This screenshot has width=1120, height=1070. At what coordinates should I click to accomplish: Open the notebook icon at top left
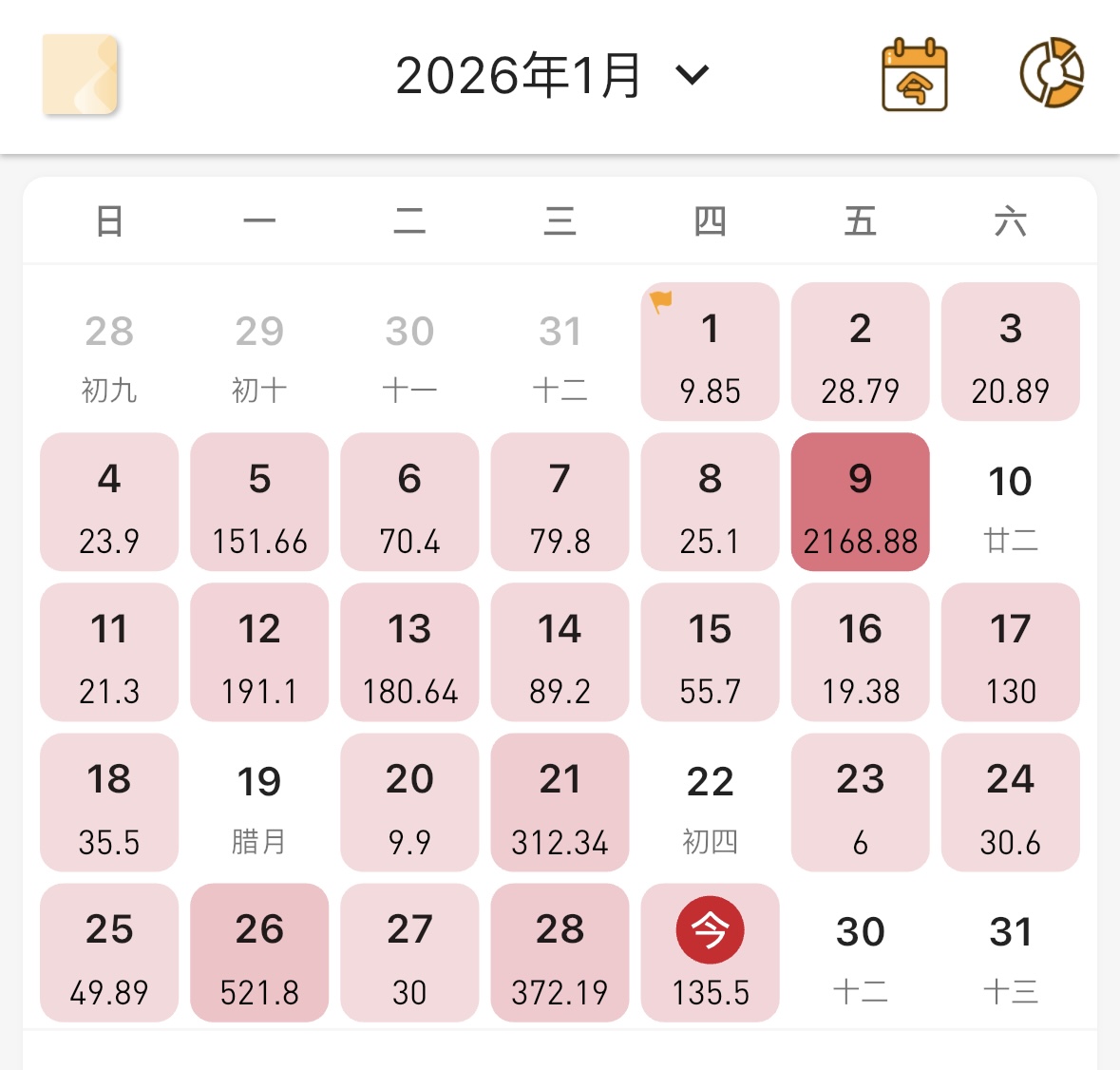[x=80, y=75]
